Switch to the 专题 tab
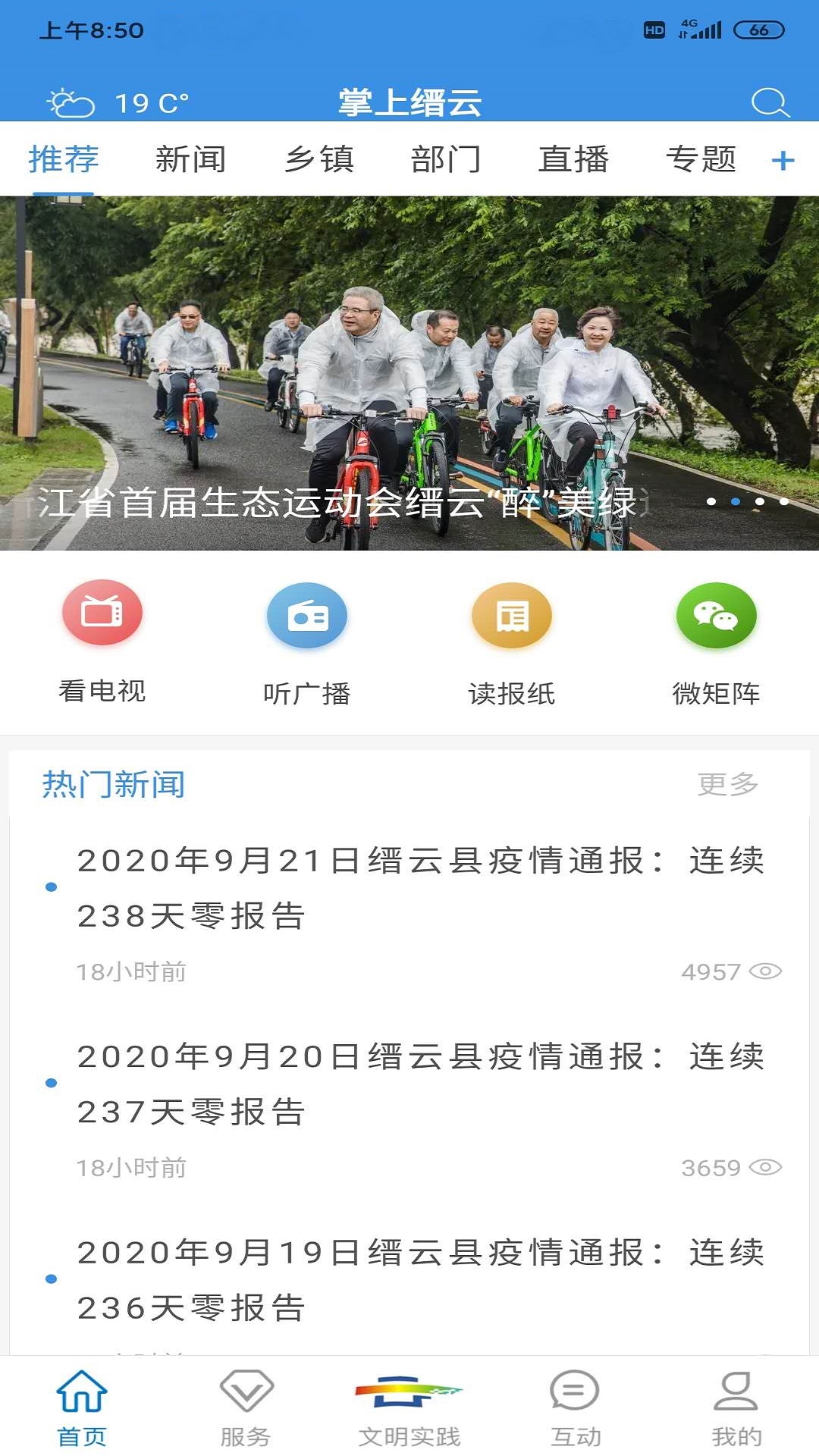Image resolution: width=819 pixels, height=1456 pixels. 701,159
